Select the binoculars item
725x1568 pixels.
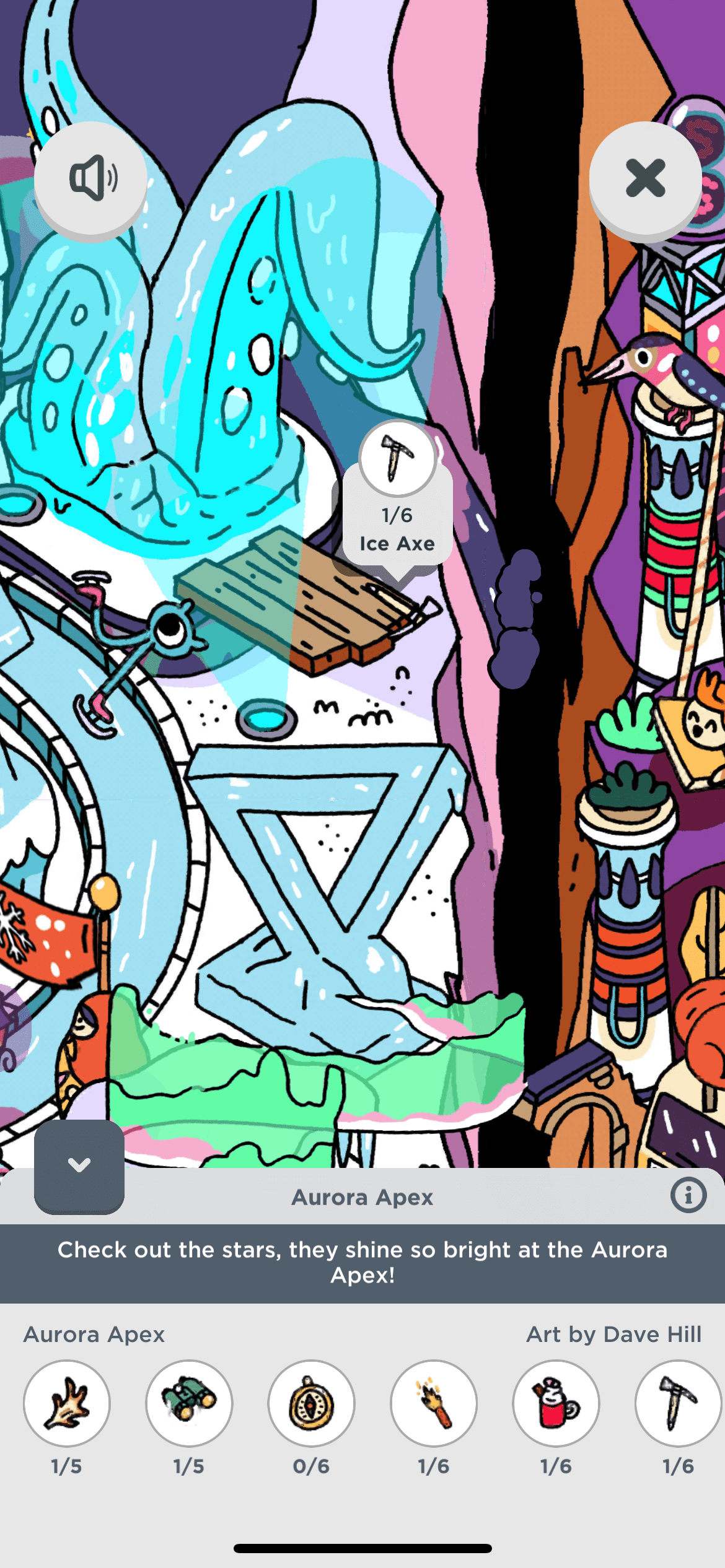[x=189, y=1403]
